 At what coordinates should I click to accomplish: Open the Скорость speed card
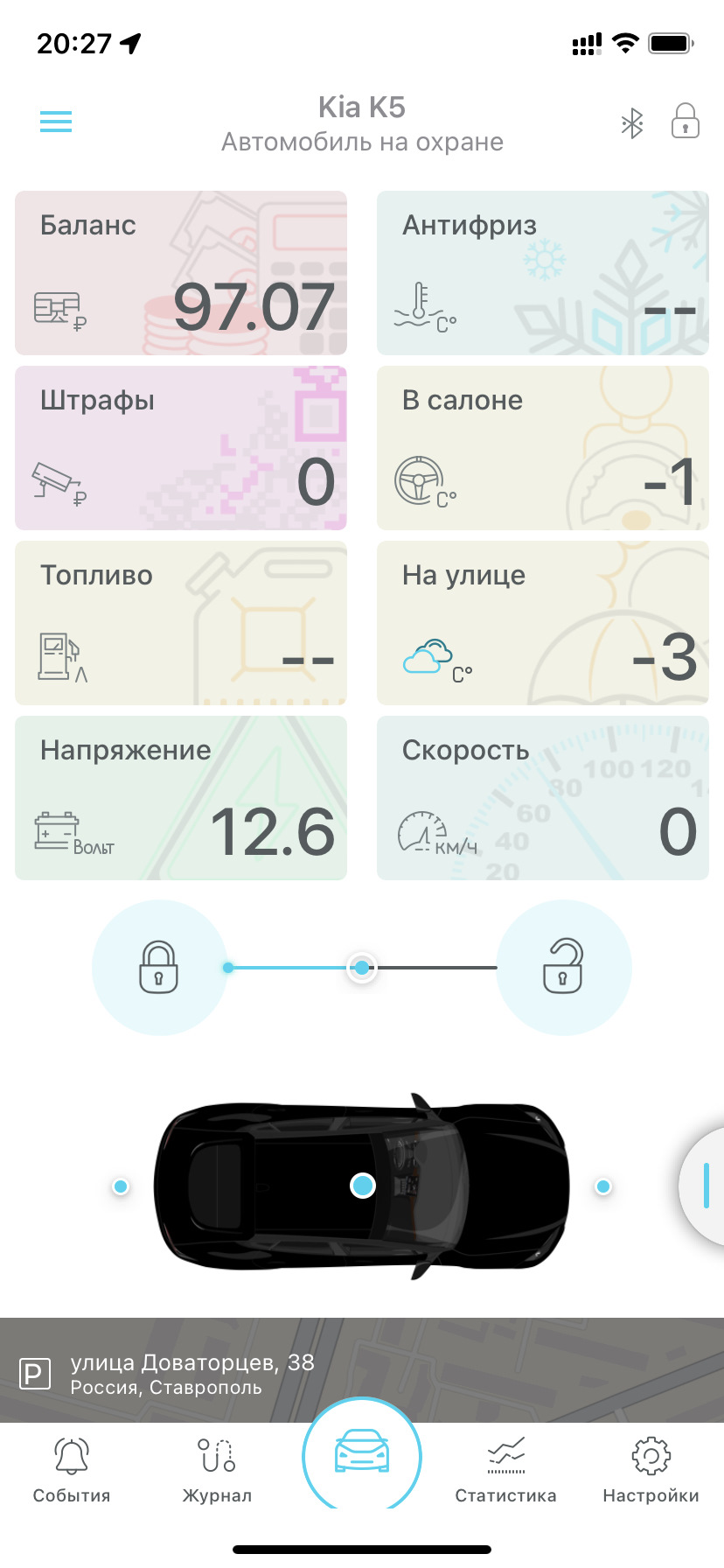(x=542, y=798)
